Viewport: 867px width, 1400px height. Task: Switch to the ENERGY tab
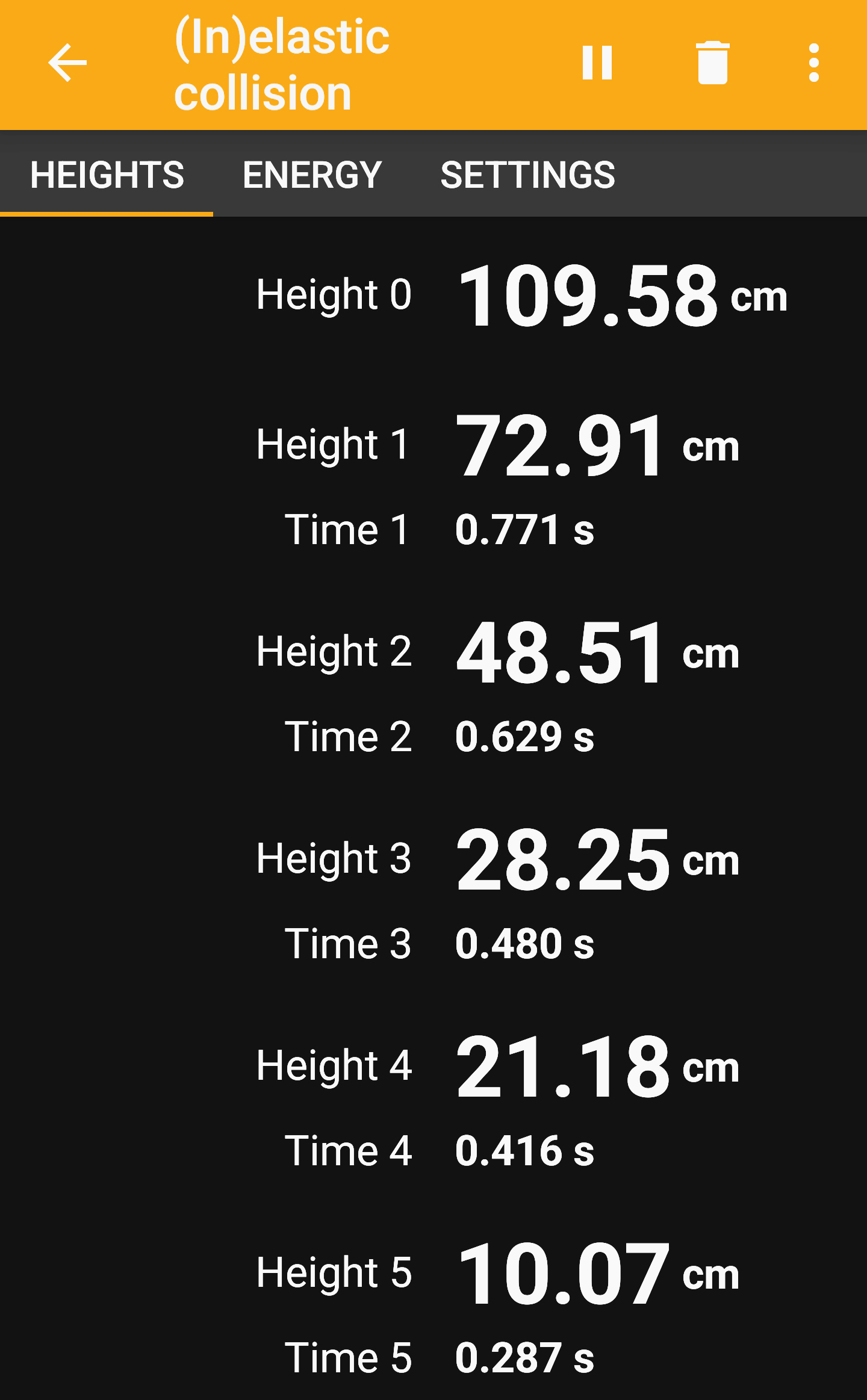(x=311, y=175)
